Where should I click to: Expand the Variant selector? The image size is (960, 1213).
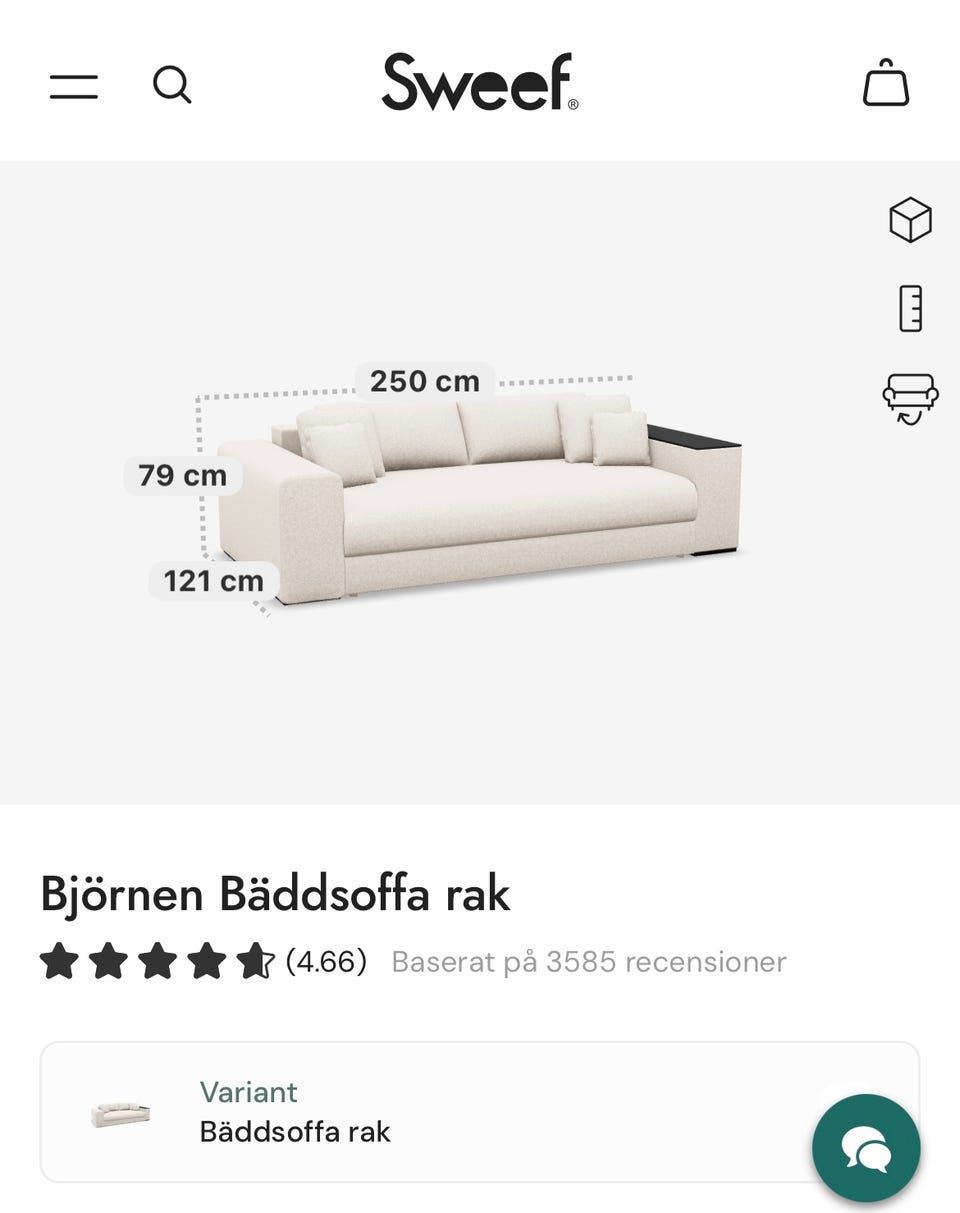(x=248, y=1093)
